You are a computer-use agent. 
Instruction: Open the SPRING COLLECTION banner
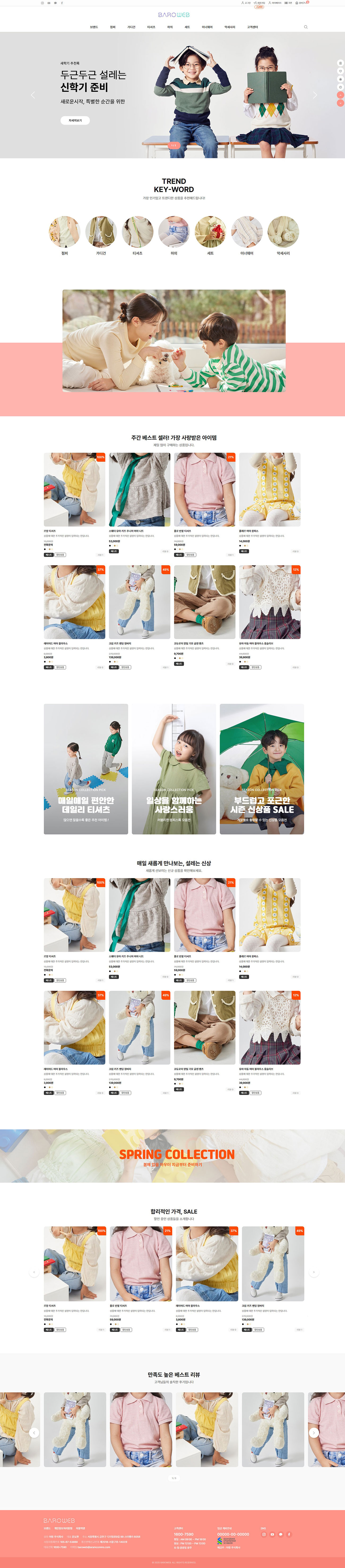click(172, 1156)
